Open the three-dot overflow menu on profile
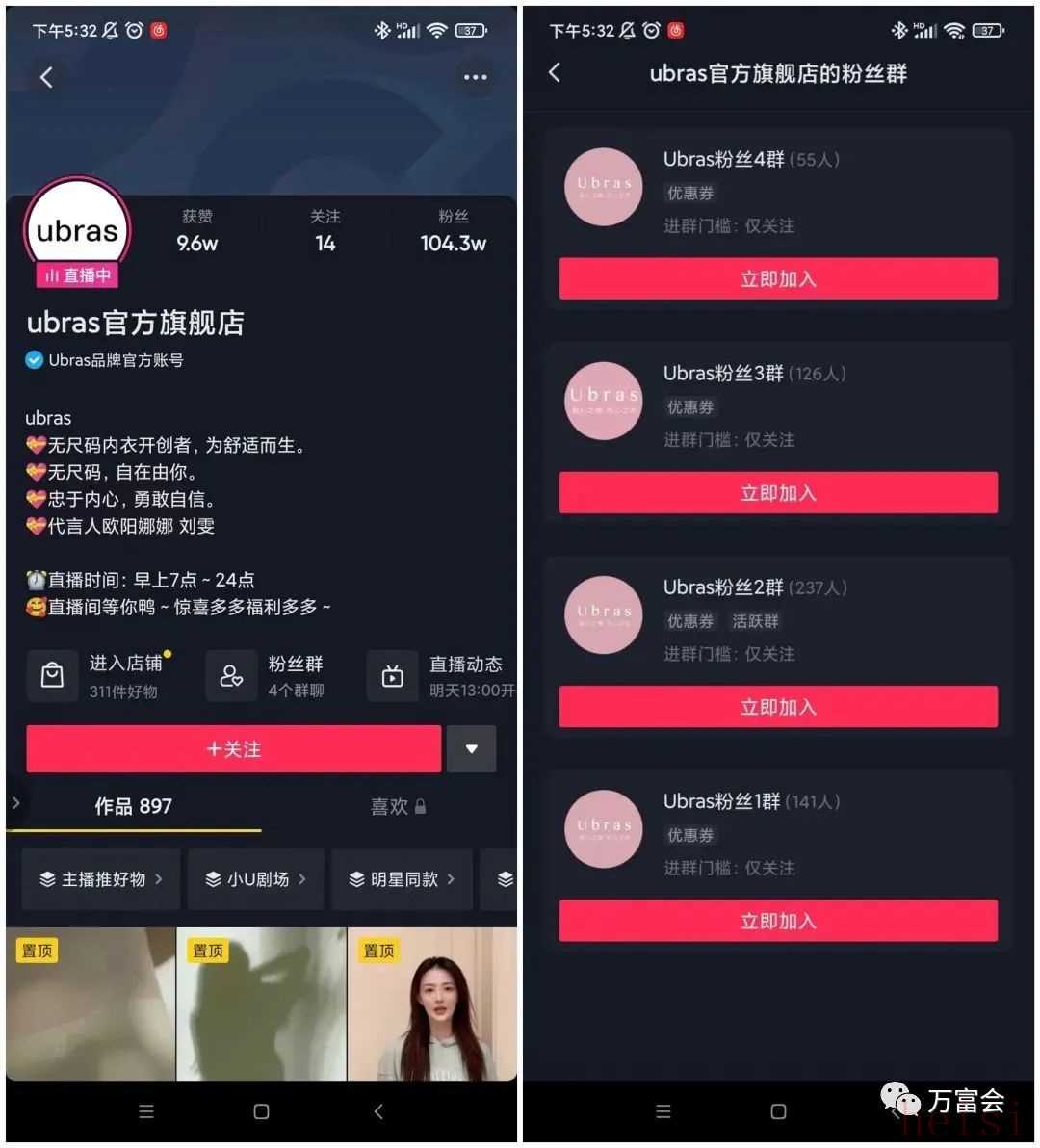 click(x=475, y=77)
